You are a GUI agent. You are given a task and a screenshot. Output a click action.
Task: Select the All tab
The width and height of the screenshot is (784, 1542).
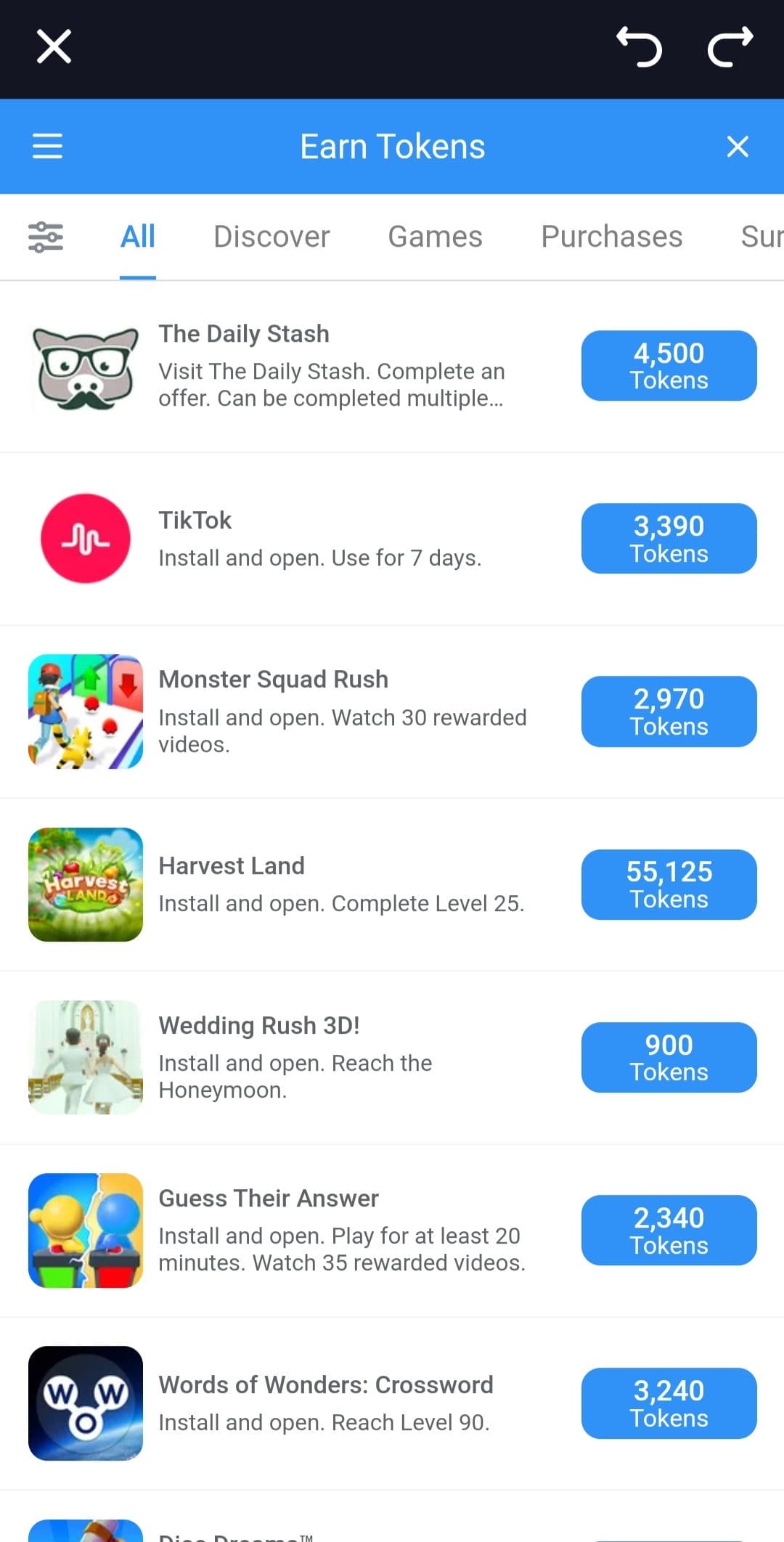138,237
